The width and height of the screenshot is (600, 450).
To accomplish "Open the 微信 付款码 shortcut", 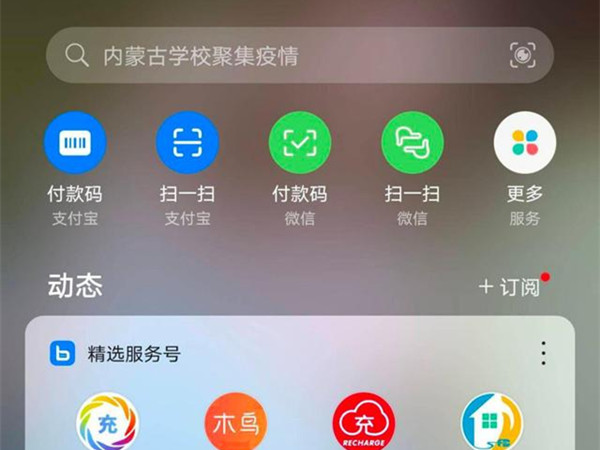I will 300,143.
